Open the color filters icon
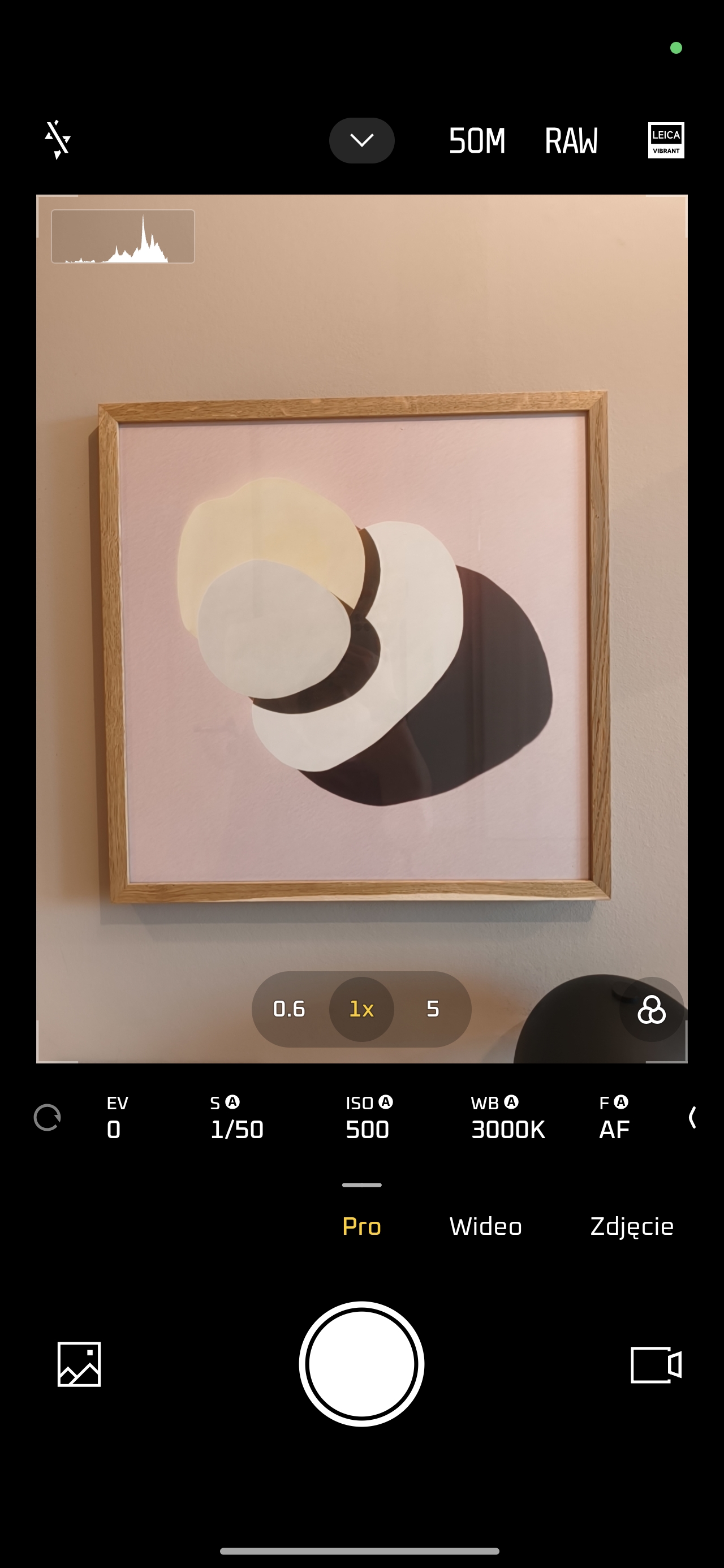This screenshot has width=724, height=1568. [651, 1009]
